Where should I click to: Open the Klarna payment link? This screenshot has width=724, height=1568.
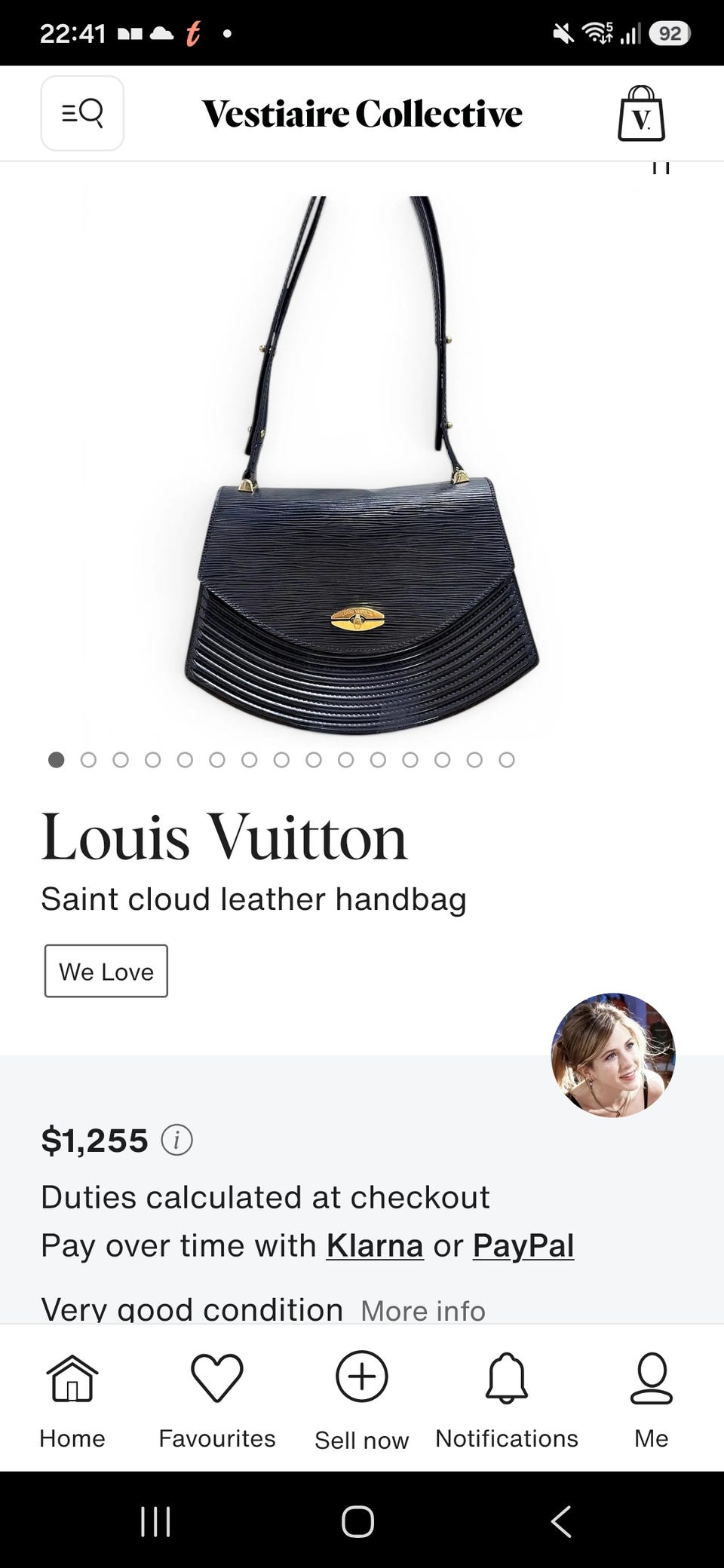pyautogui.click(x=374, y=1245)
